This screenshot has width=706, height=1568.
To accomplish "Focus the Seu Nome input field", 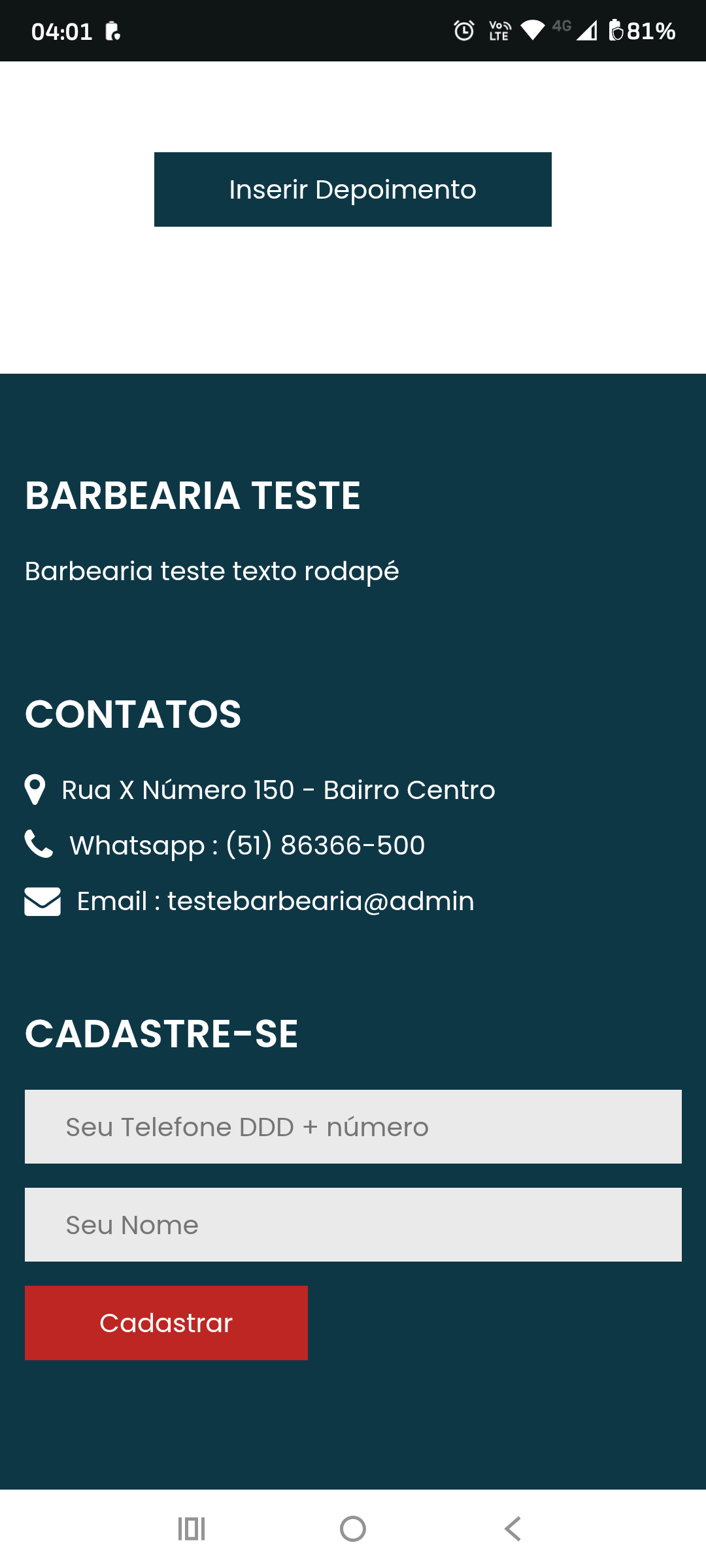I will [352, 1224].
